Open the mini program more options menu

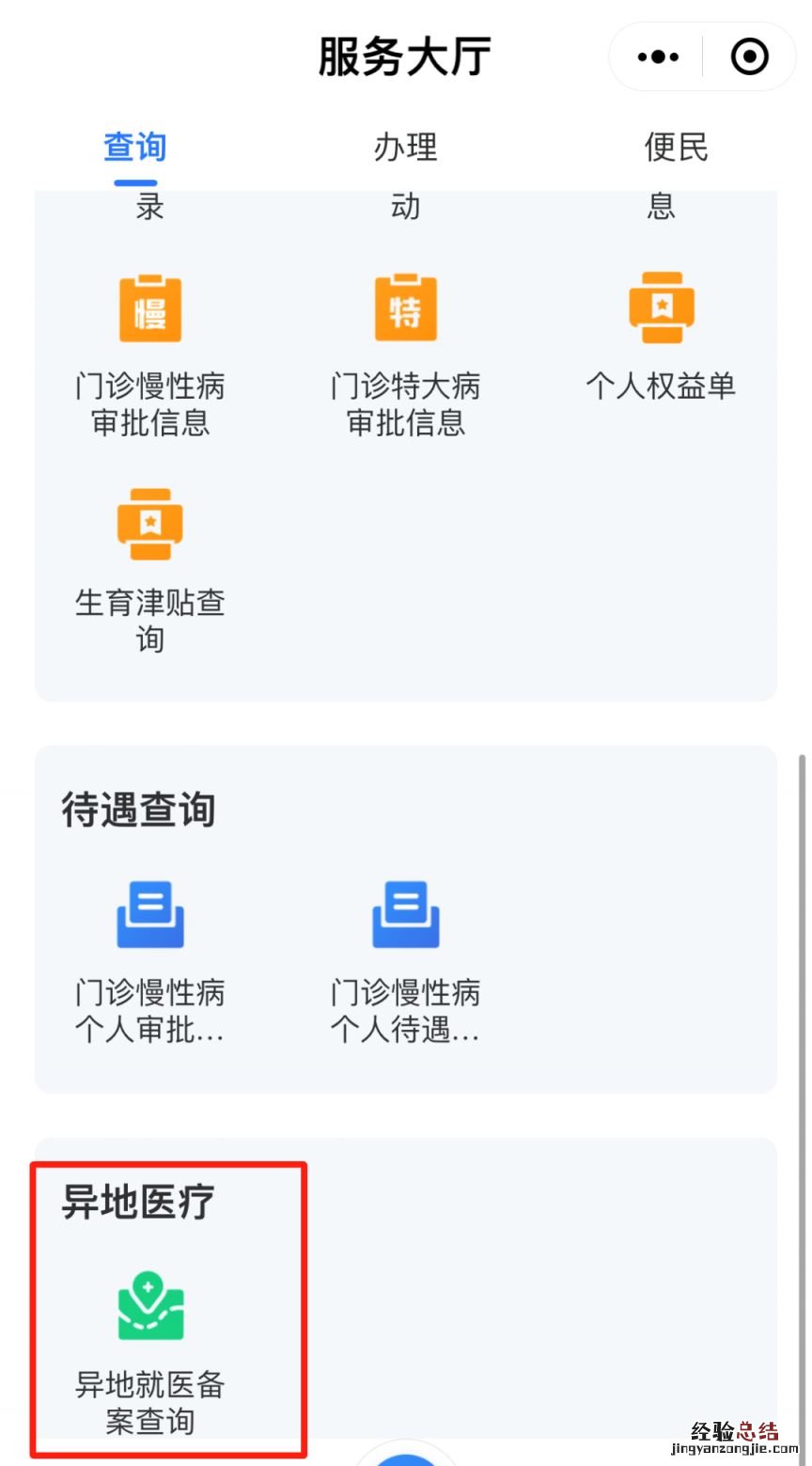coord(657,57)
